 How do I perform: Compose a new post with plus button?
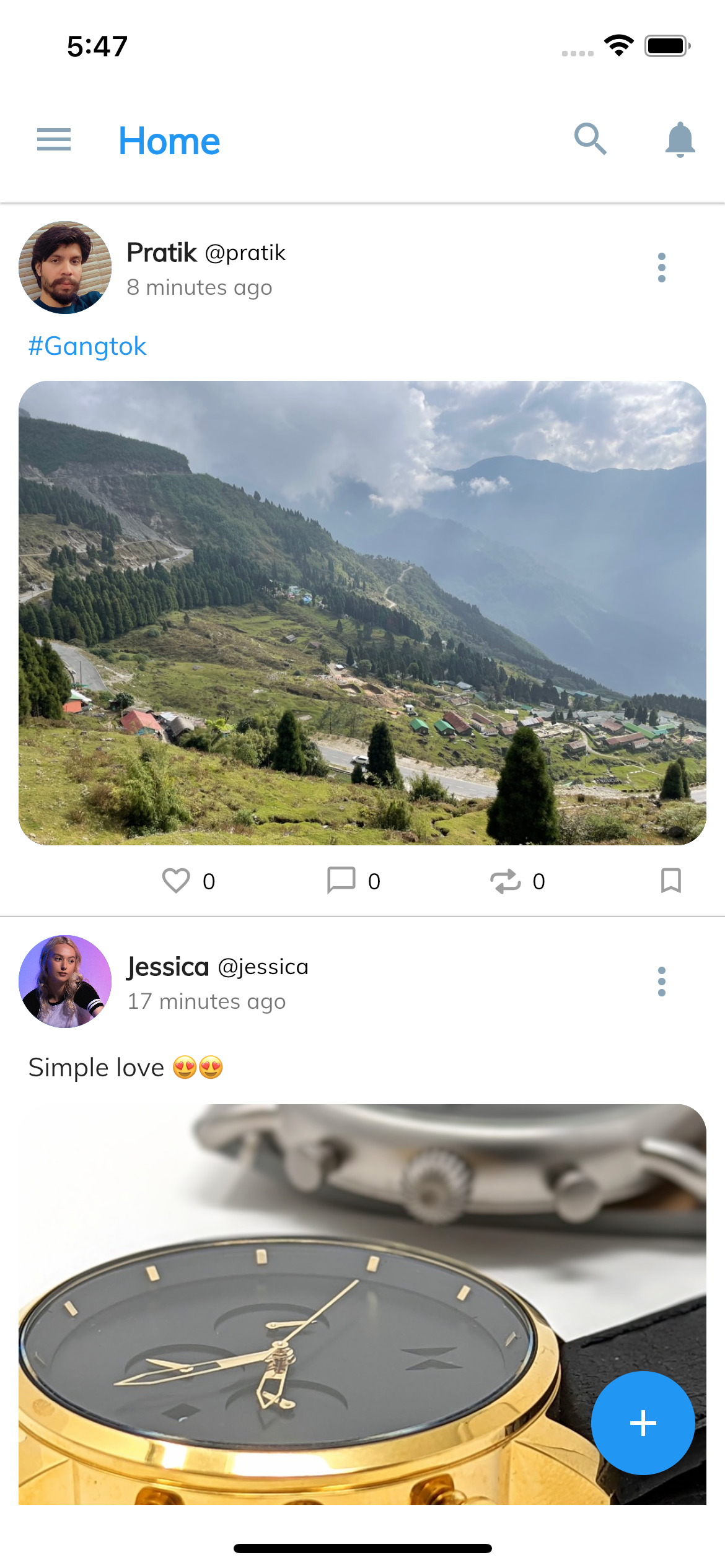point(643,1423)
